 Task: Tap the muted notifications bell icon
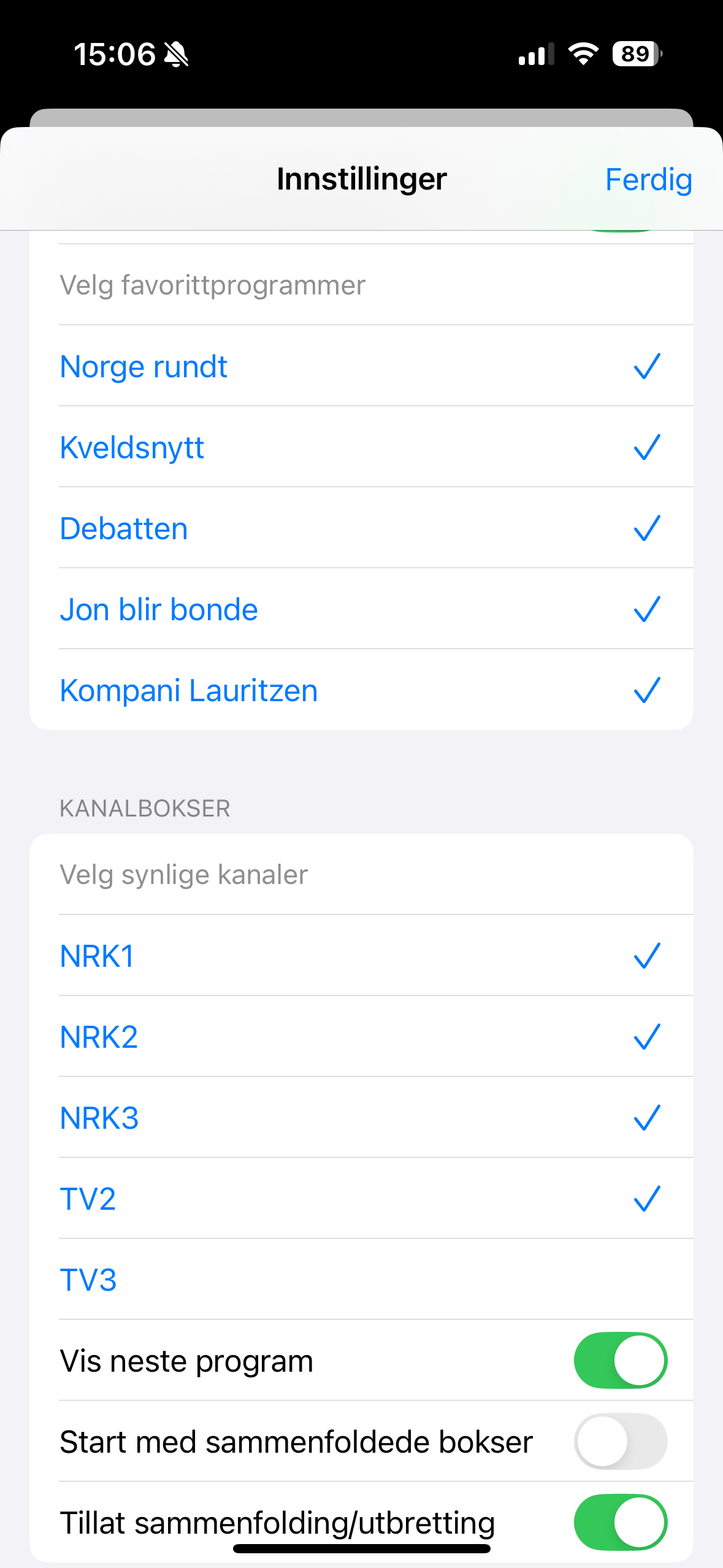(175, 54)
